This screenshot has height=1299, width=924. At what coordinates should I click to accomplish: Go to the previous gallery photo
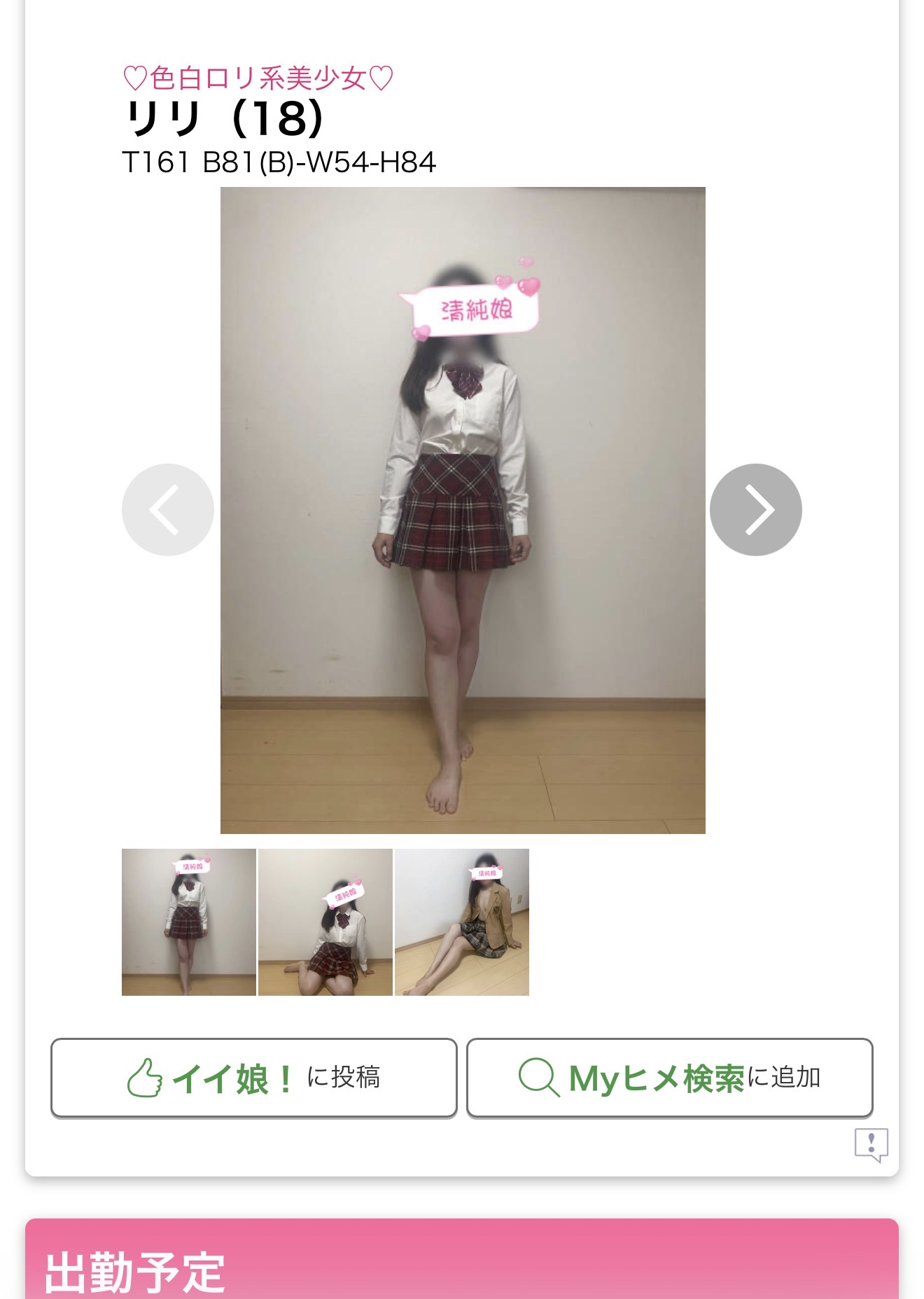pyautogui.click(x=168, y=510)
